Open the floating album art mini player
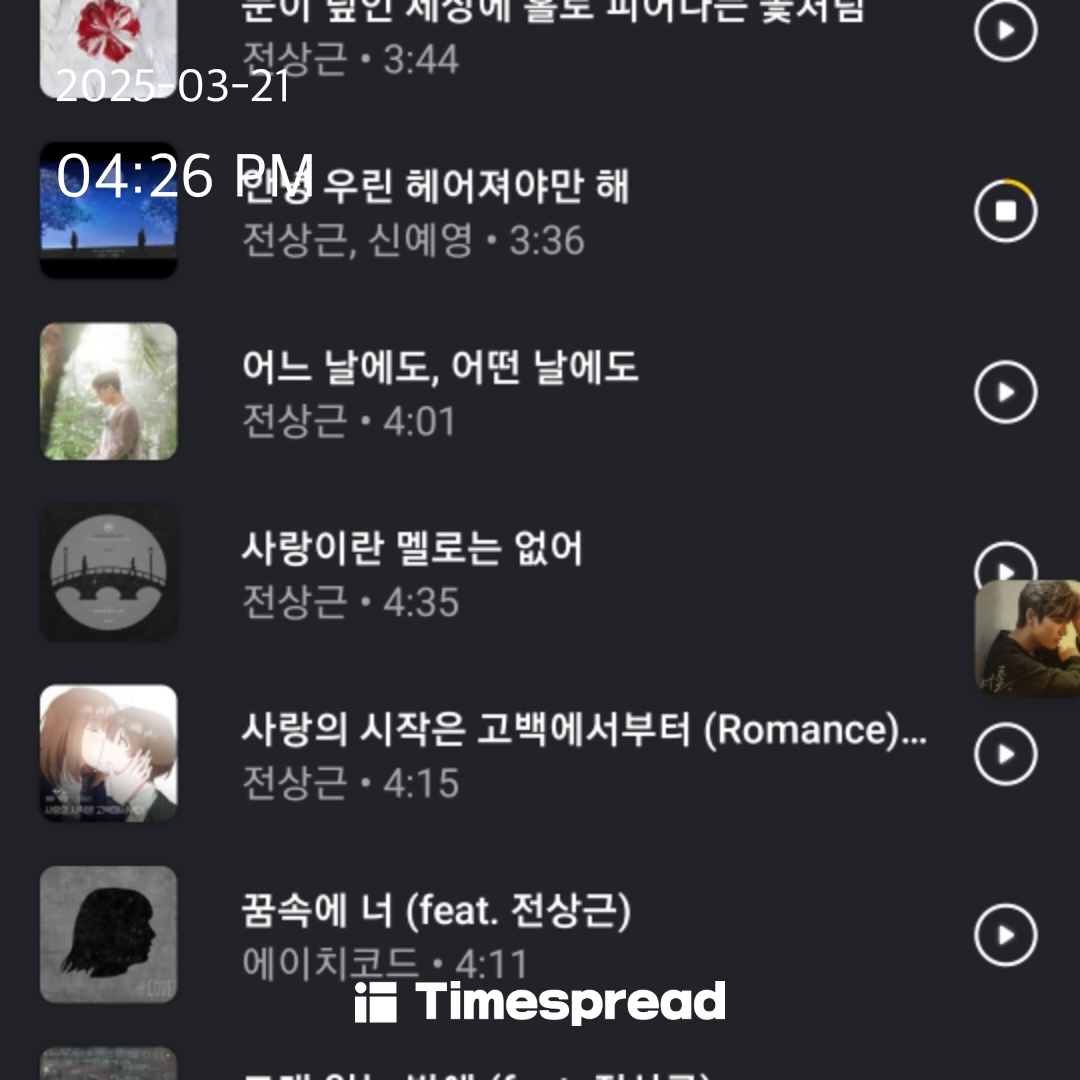This screenshot has height=1080, width=1080. (x=1029, y=638)
